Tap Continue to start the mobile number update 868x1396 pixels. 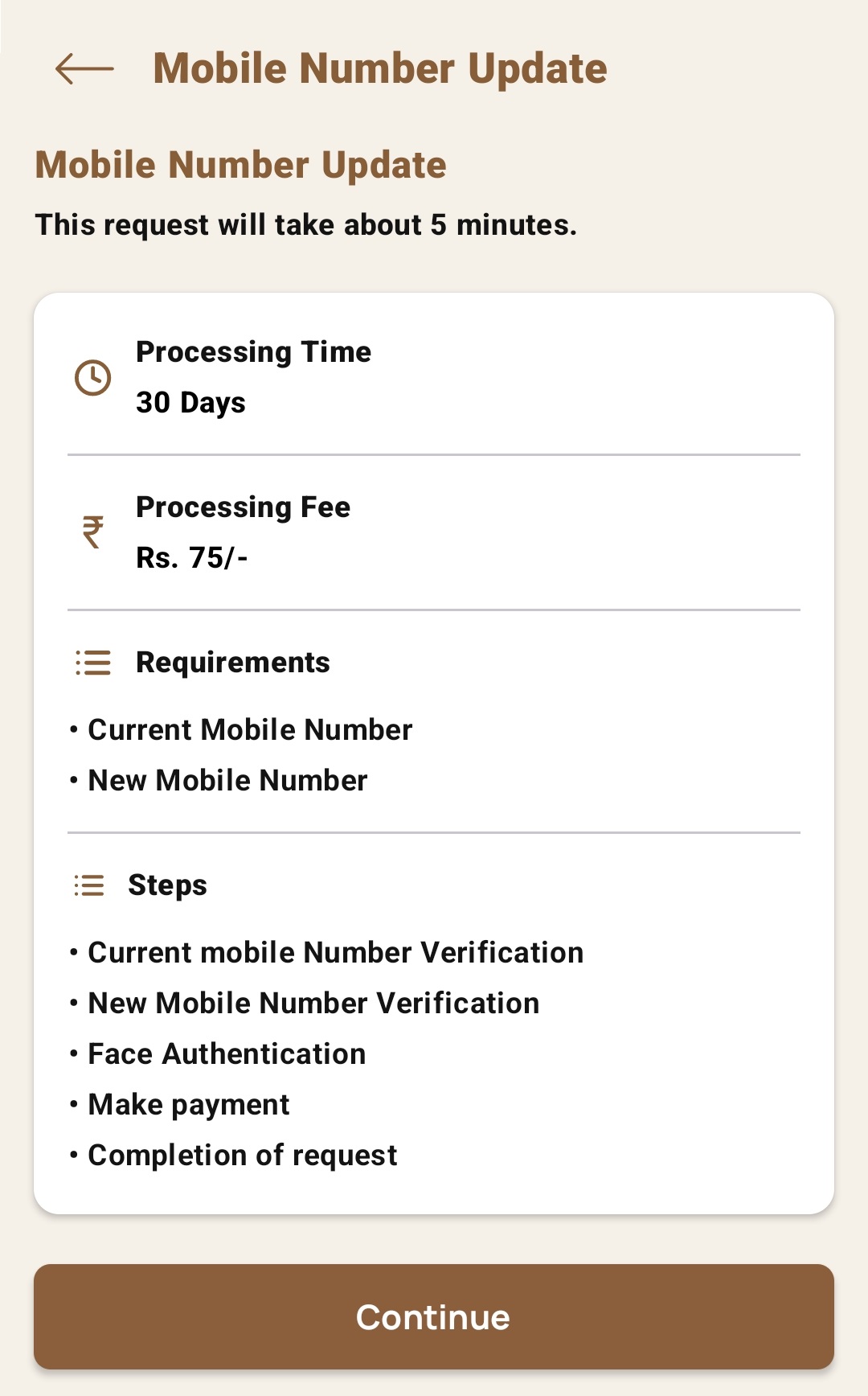pyautogui.click(x=434, y=1316)
